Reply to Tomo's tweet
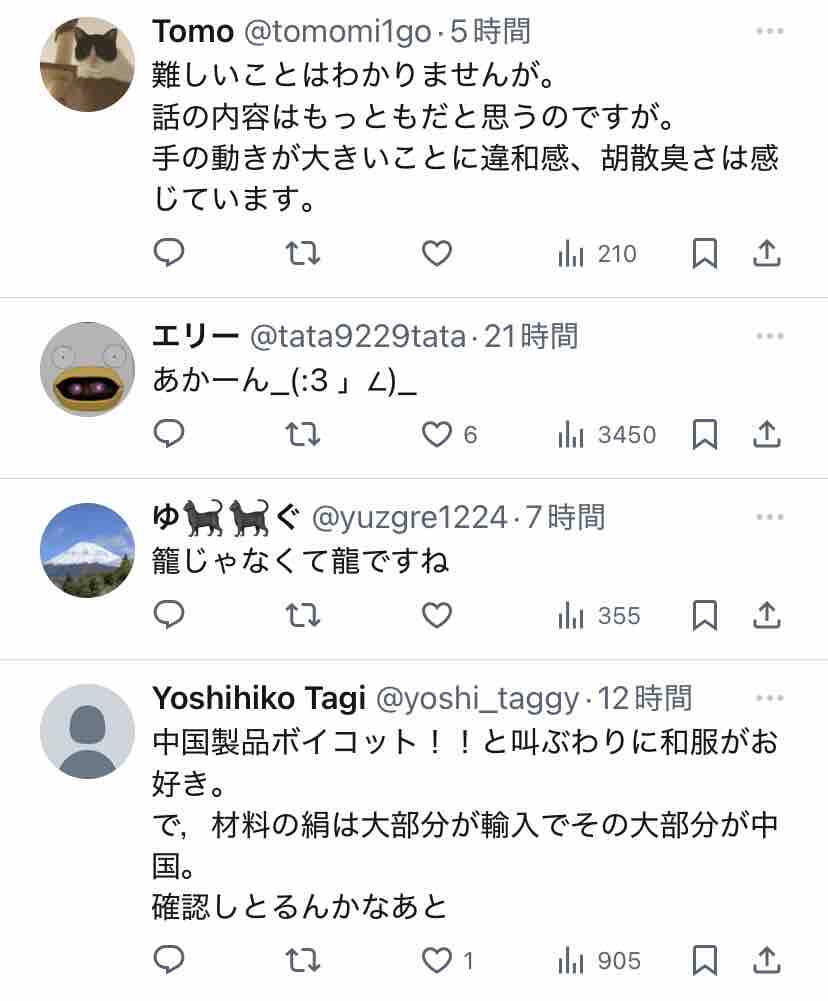Viewport: 828px width, 1001px height. point(169,253)
